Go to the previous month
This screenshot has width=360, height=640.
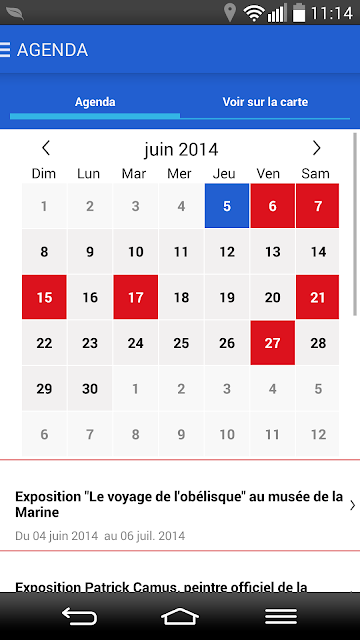46,148
